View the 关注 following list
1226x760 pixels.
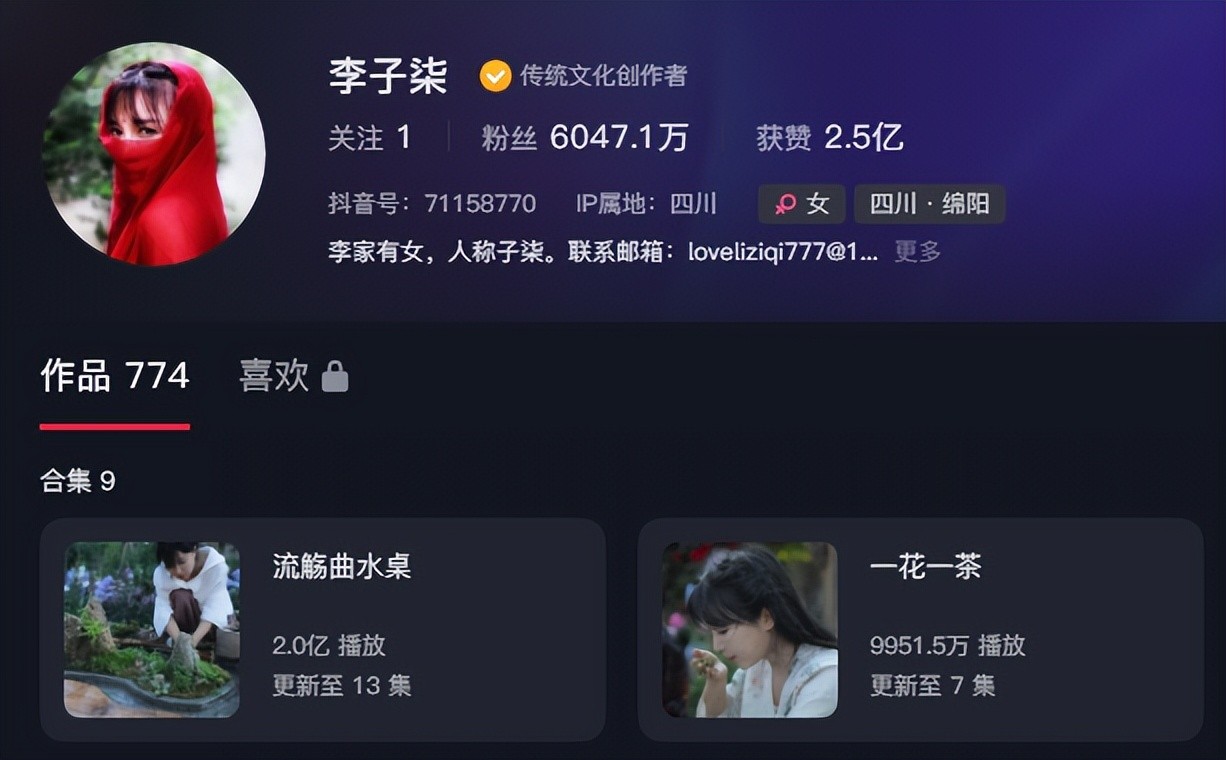[x=369, y=138]
